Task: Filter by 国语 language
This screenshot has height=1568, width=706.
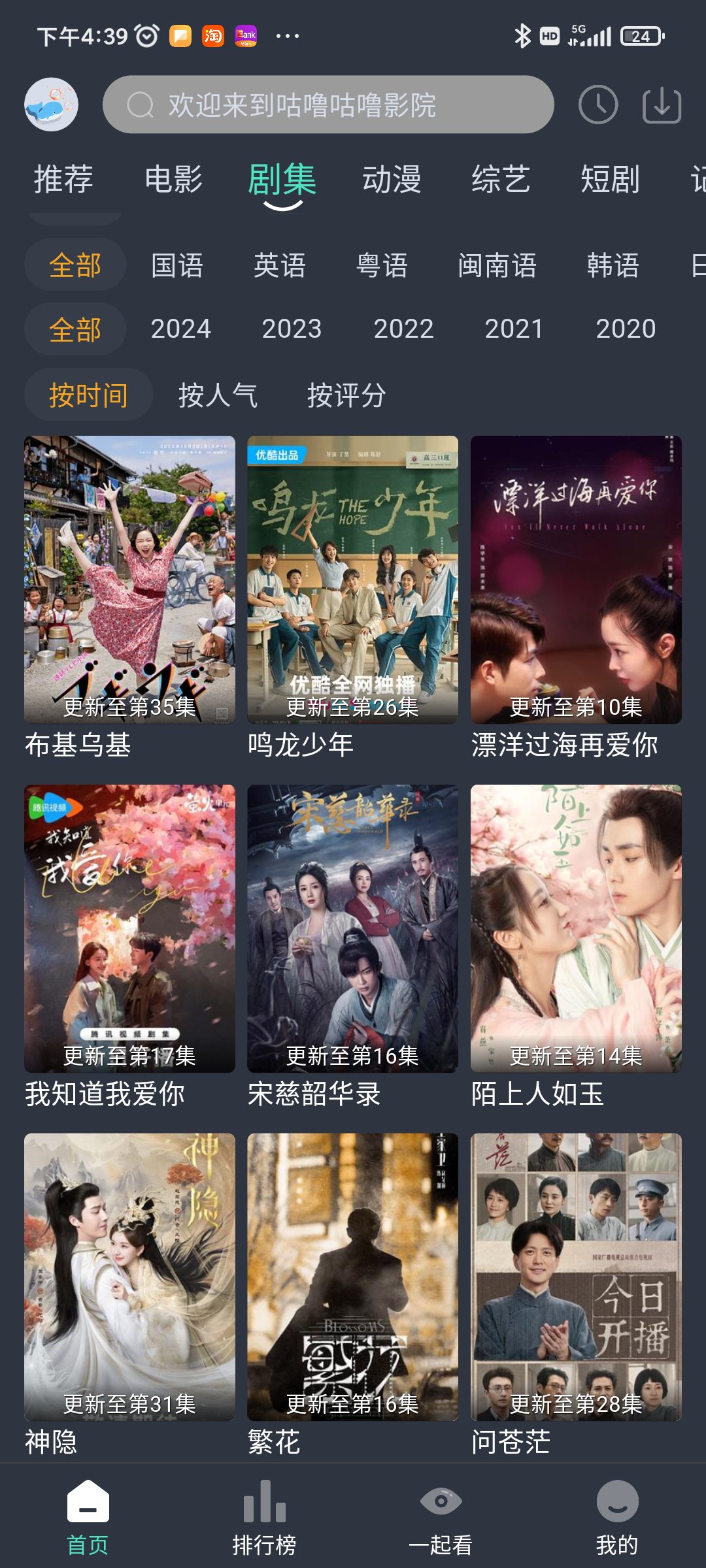Action: click(177, 265)
